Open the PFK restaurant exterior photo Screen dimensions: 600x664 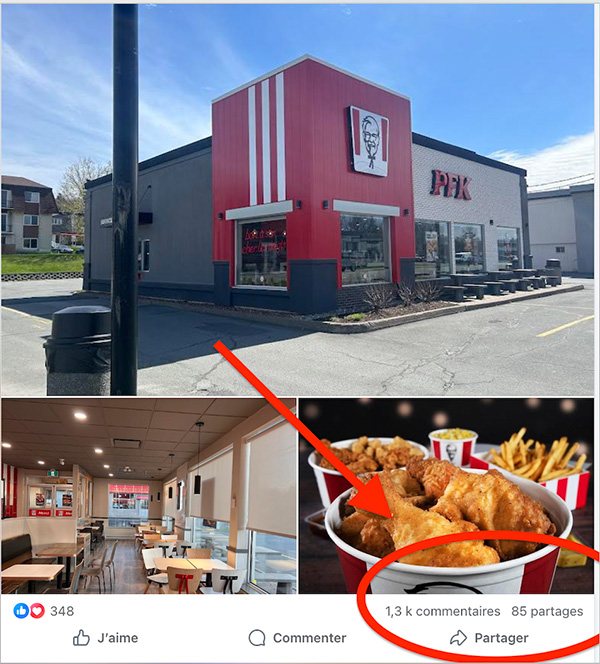tap(300, 200)
